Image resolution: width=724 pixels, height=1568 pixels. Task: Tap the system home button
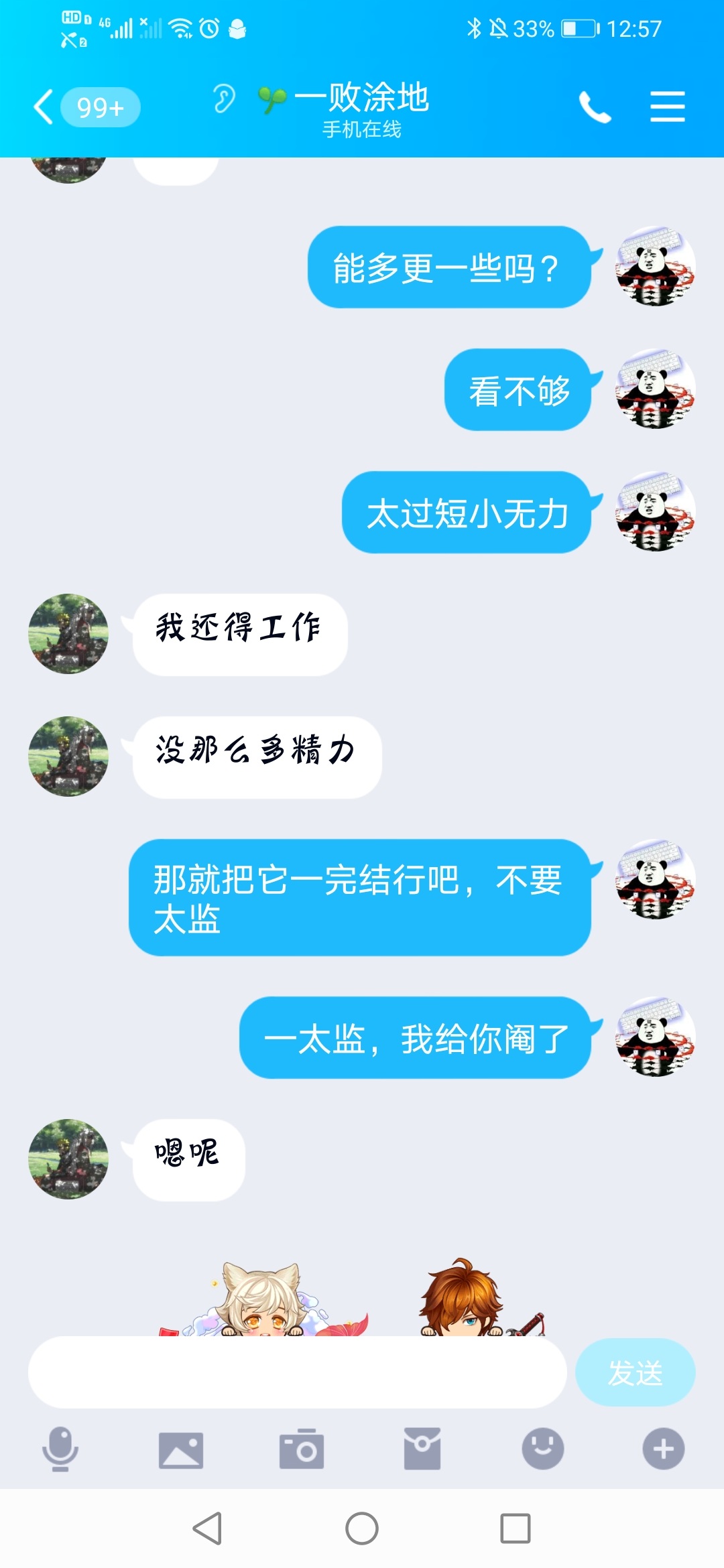point(362,1528)
